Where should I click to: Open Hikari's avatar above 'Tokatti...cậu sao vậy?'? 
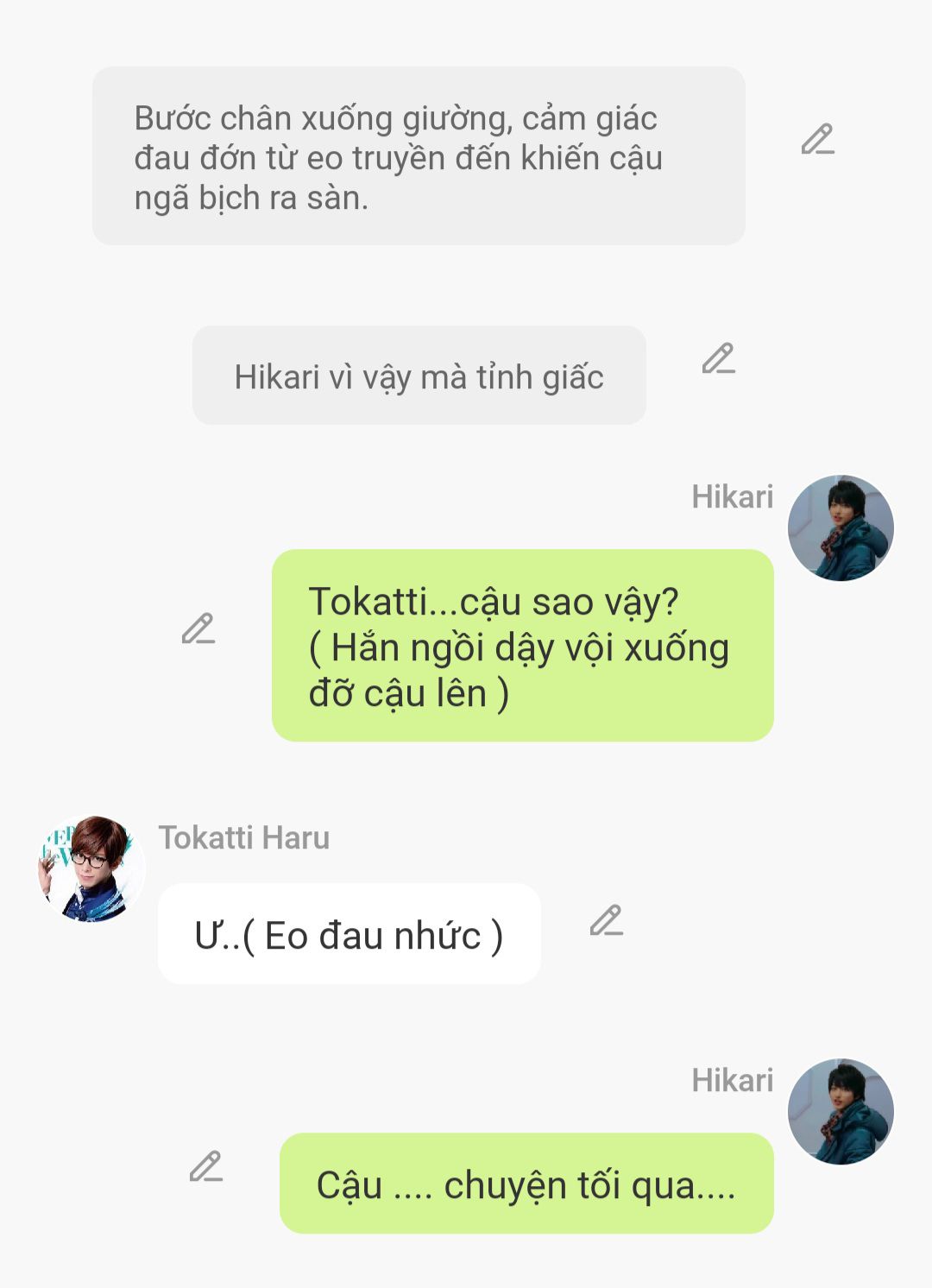(841, 527)
